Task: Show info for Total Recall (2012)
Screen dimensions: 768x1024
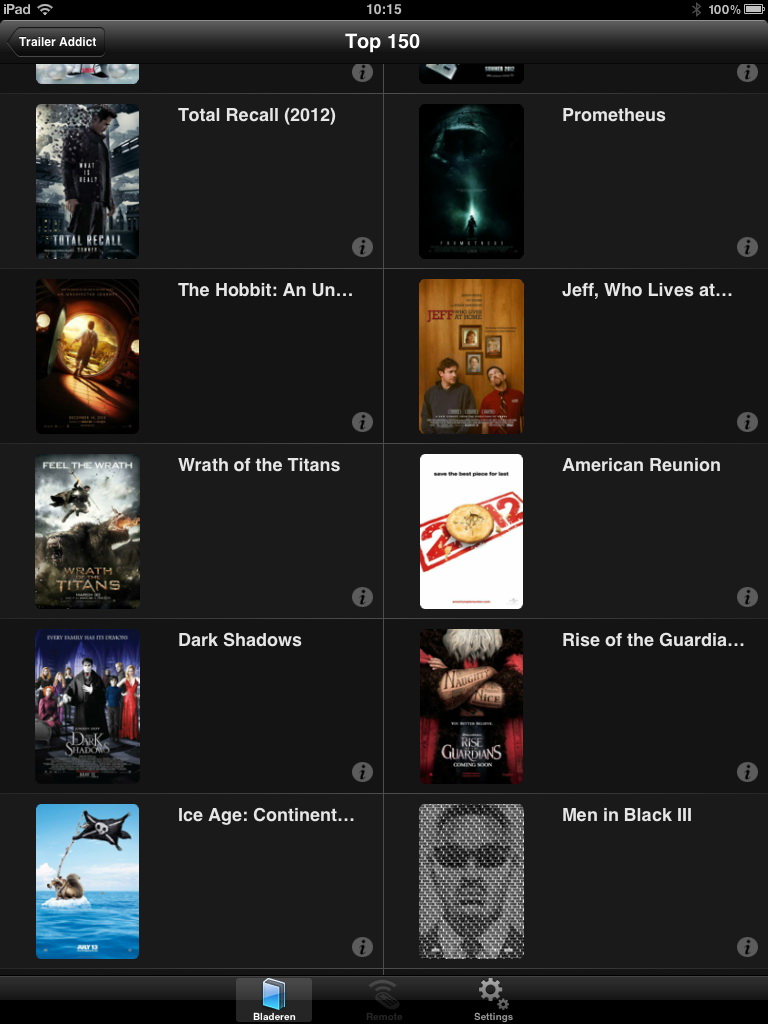Action: coord(362,247)
